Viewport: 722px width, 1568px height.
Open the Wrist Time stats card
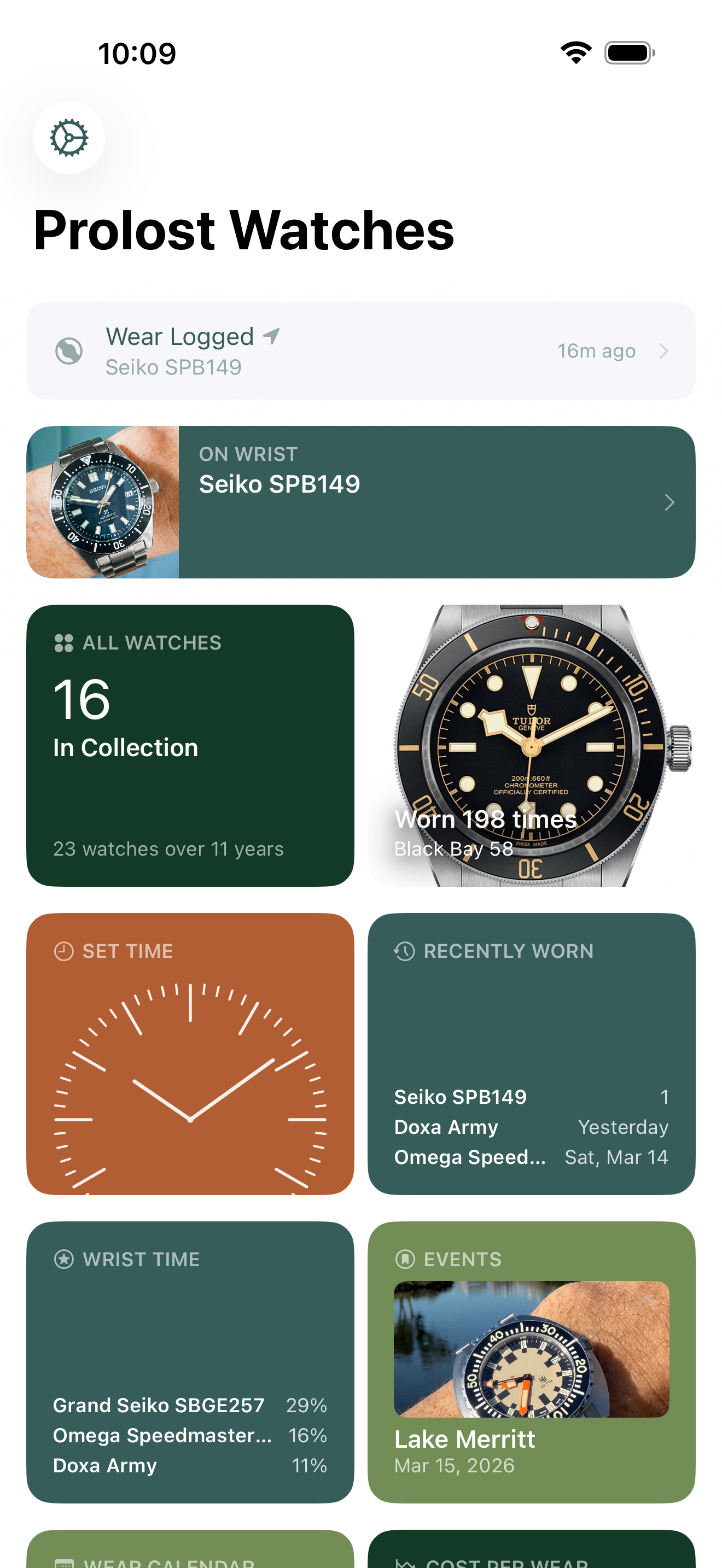pyautogui.click(x=190, y=1362)
